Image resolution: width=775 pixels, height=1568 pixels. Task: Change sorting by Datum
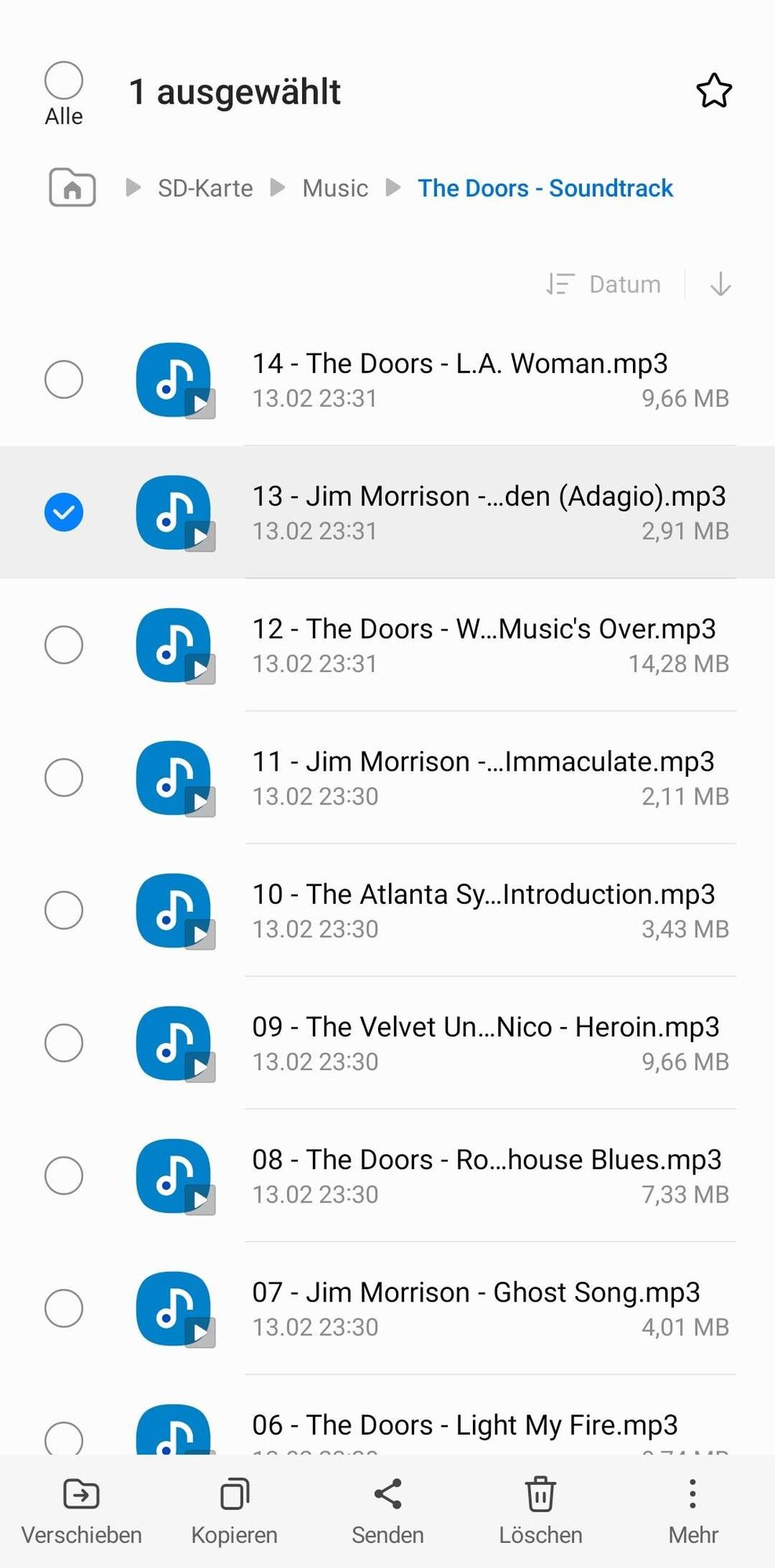click(604, 284)
